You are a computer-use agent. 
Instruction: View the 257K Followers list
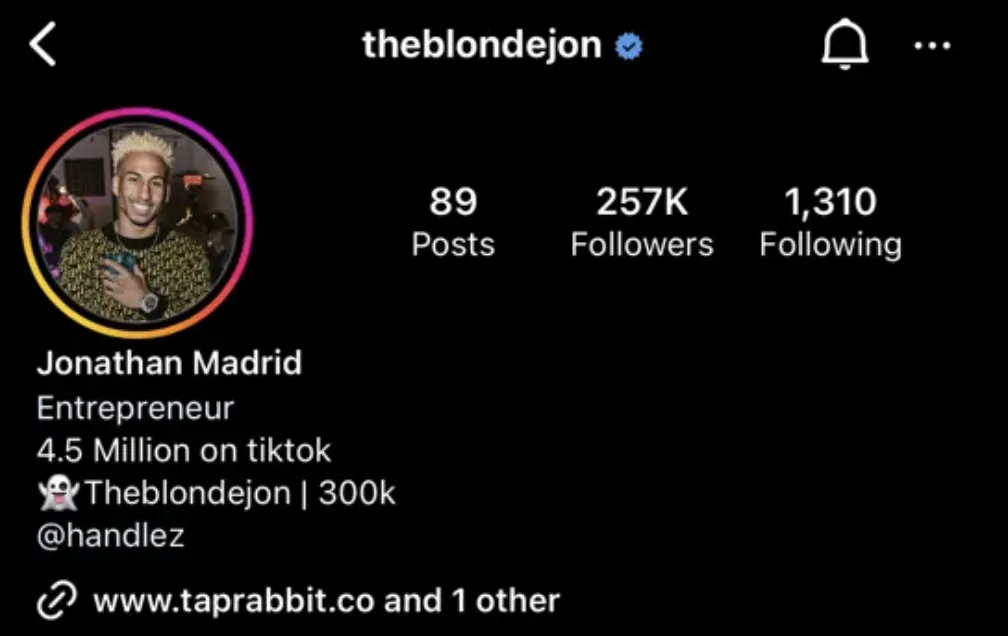642,222
